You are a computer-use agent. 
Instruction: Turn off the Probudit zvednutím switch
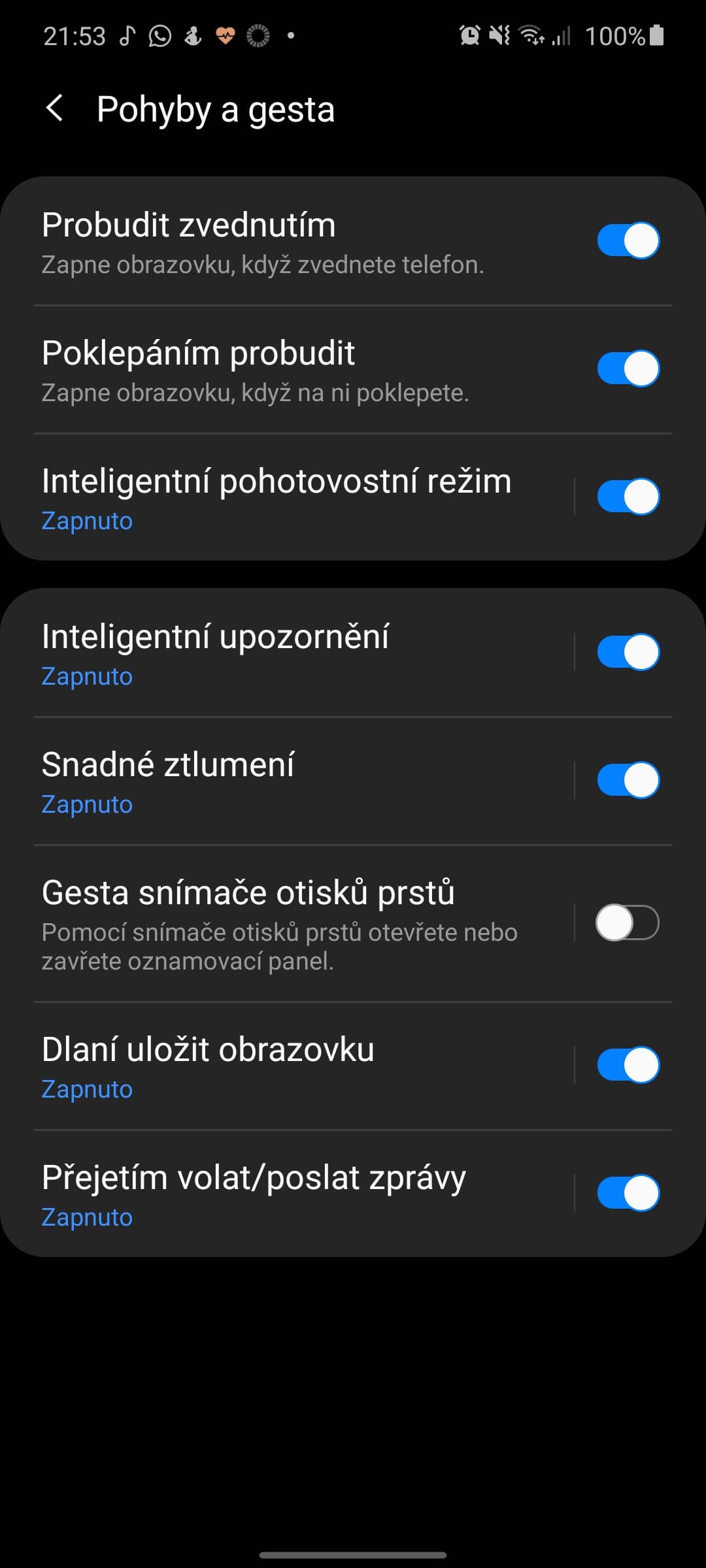(x=628, y=240)
